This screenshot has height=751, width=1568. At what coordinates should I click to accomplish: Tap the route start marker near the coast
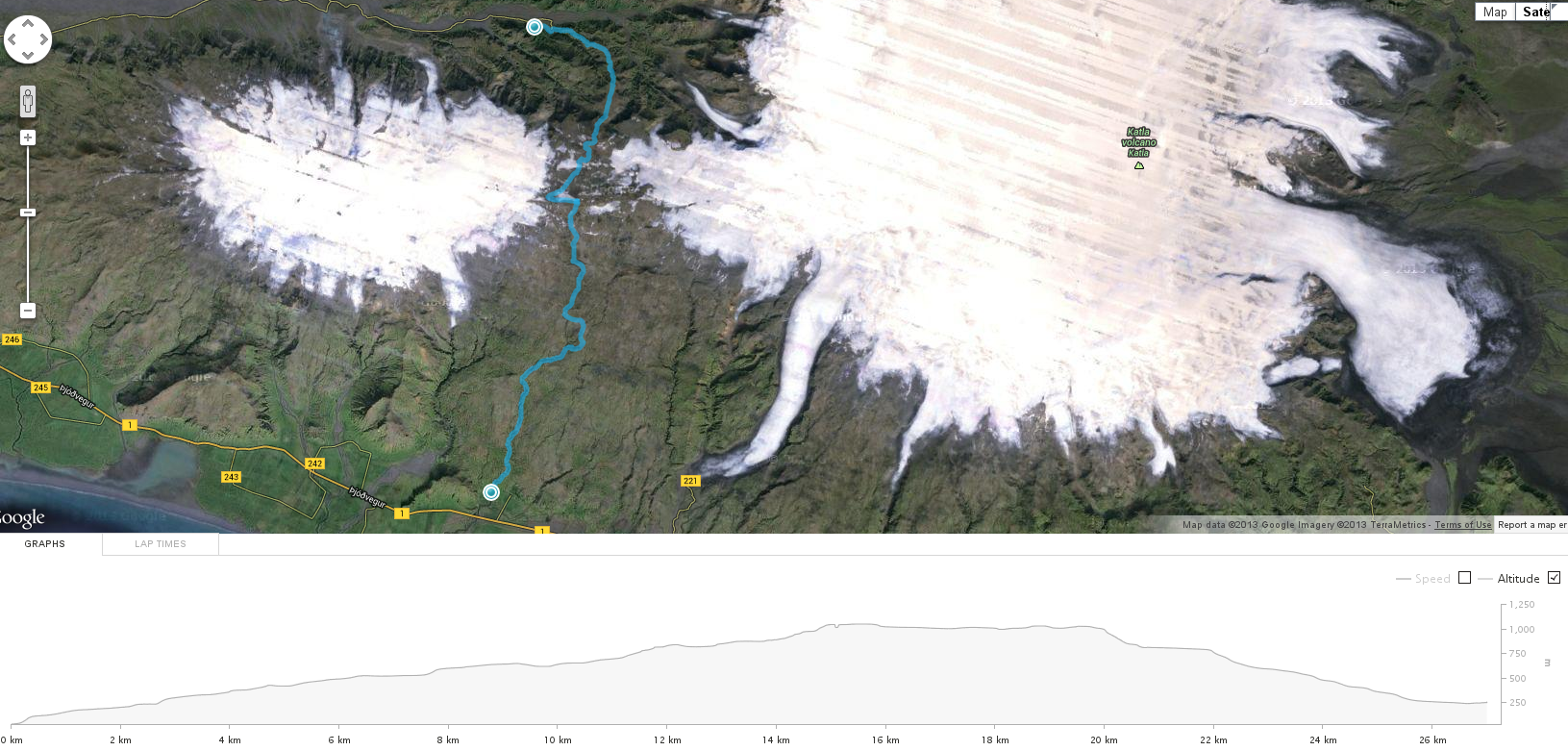(491, 492)
